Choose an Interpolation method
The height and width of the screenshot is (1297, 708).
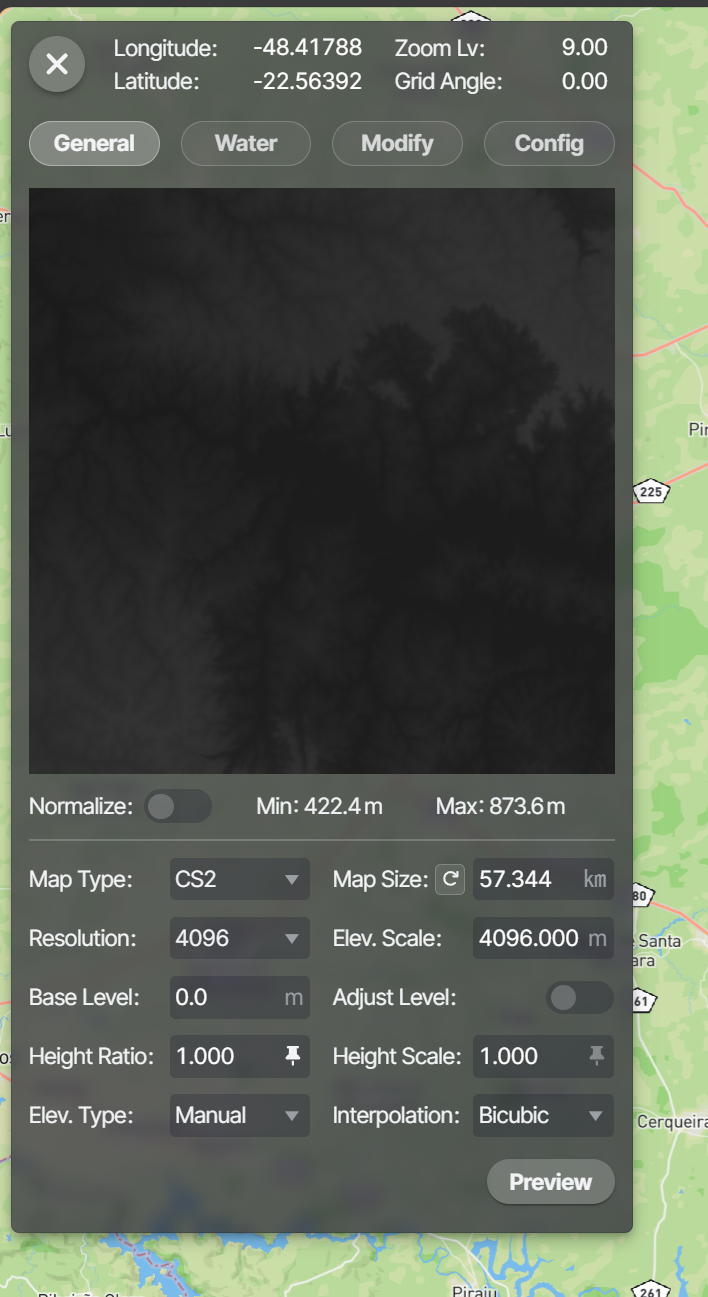[x=543, y=1115]
